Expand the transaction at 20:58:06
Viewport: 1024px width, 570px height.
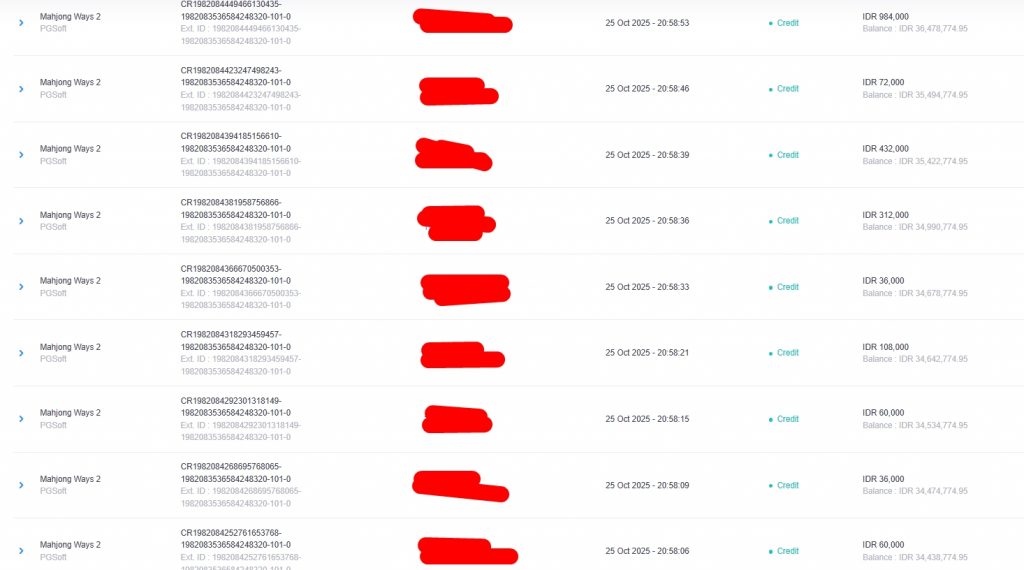click(x=21, y=551)
